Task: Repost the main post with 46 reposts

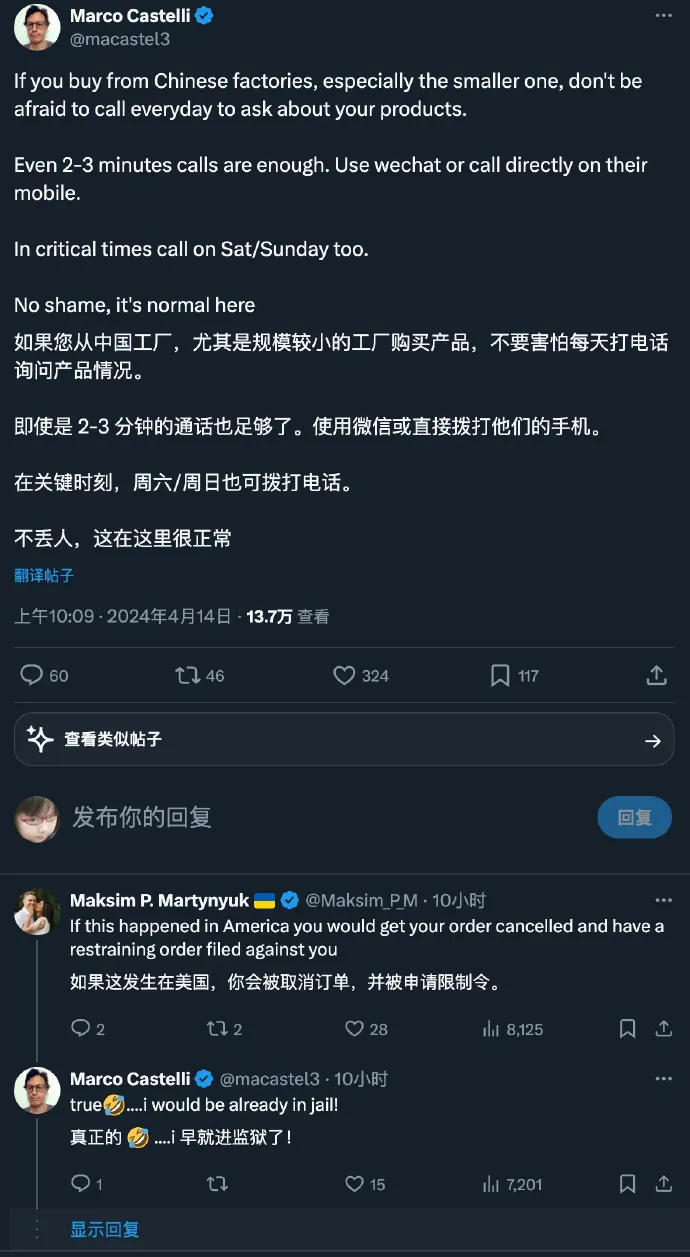Action: (187, 676)
